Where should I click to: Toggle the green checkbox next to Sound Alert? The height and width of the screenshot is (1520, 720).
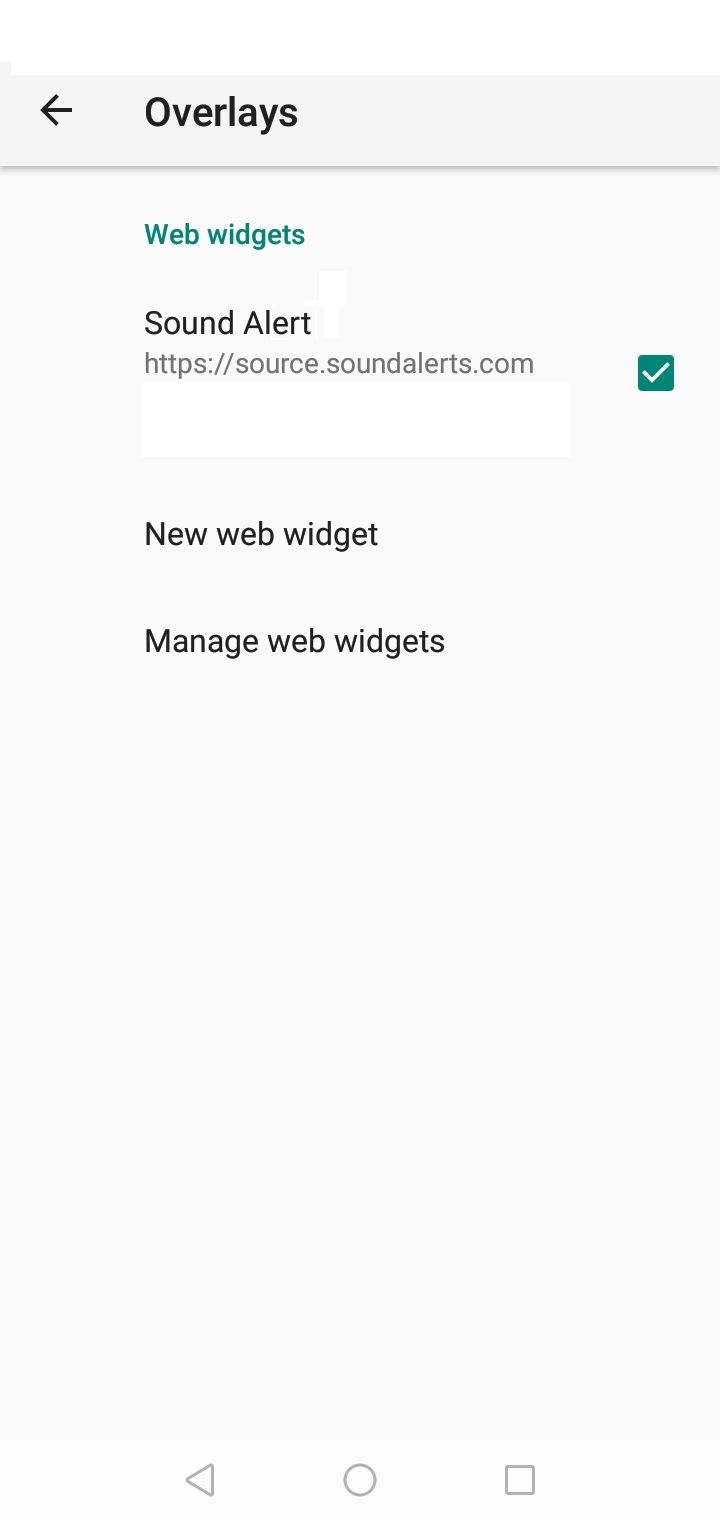click(656, 372)
